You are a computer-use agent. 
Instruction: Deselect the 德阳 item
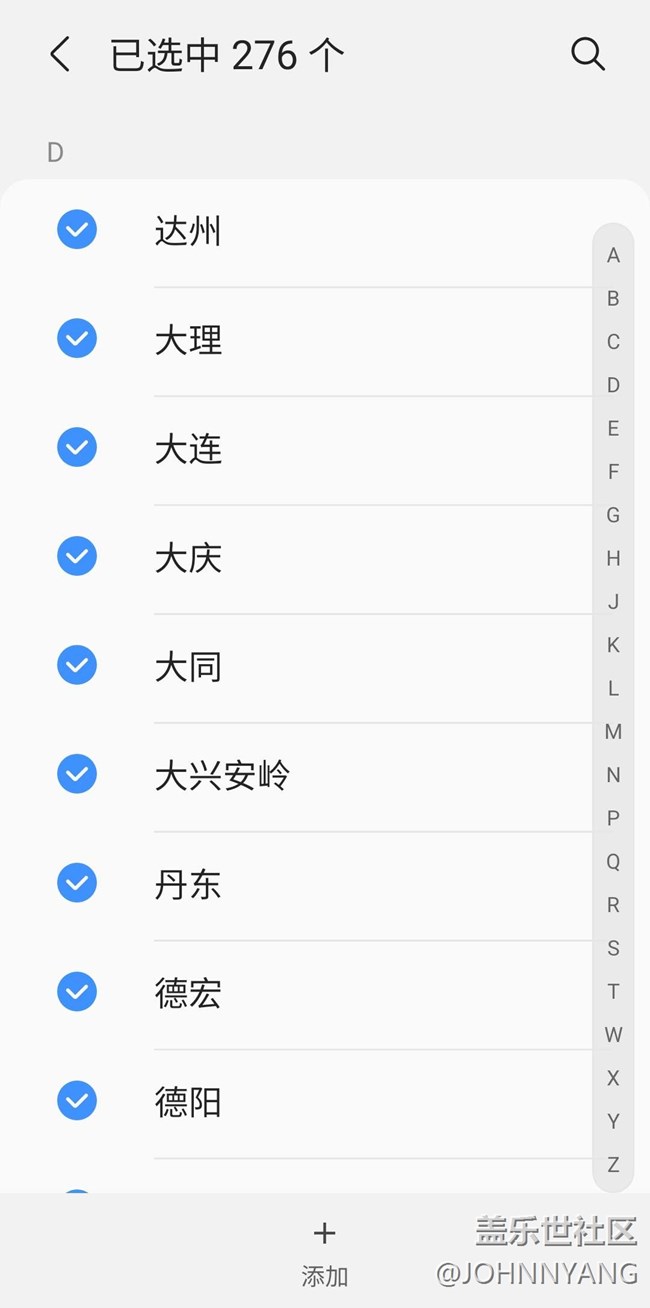(x=77, y=1102)
